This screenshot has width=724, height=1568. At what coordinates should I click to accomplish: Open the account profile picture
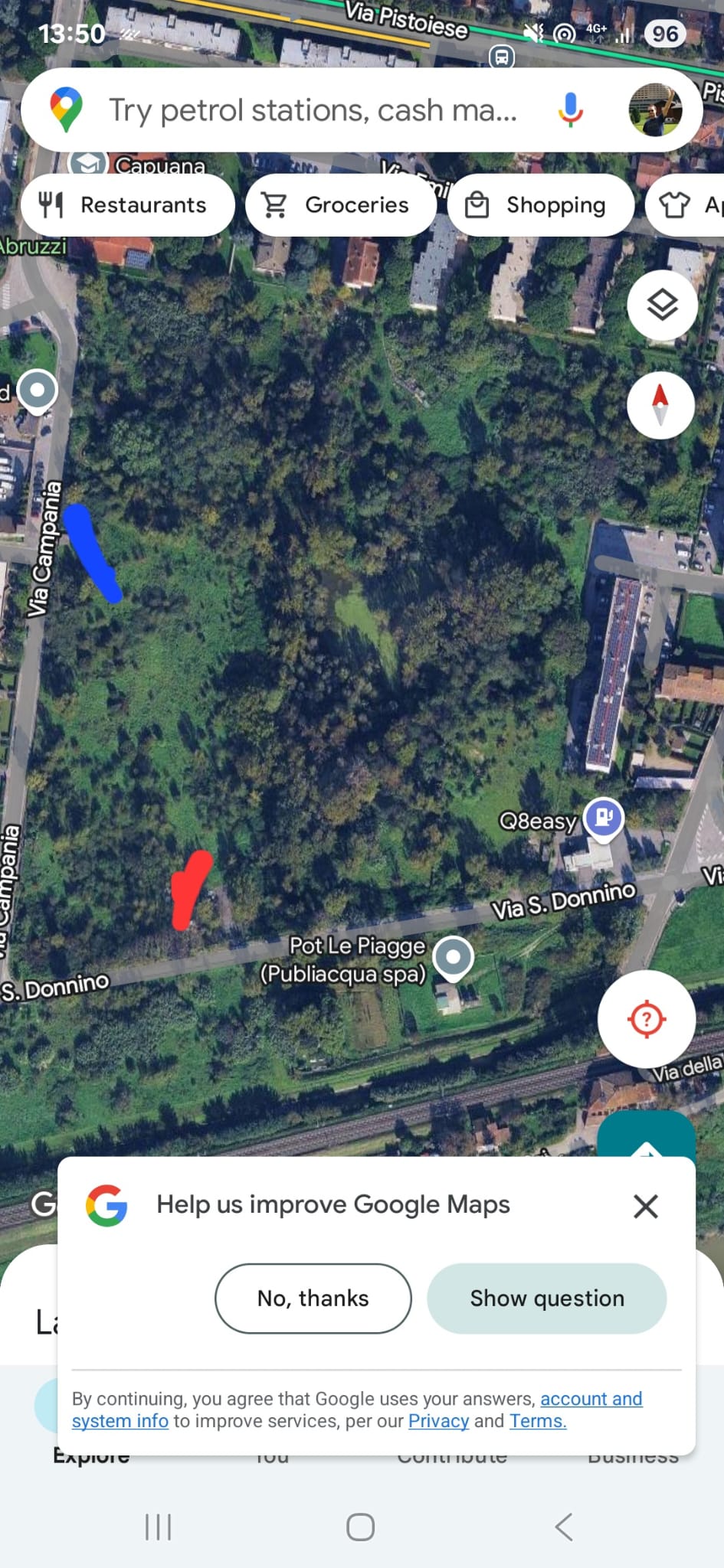[655, 110]
